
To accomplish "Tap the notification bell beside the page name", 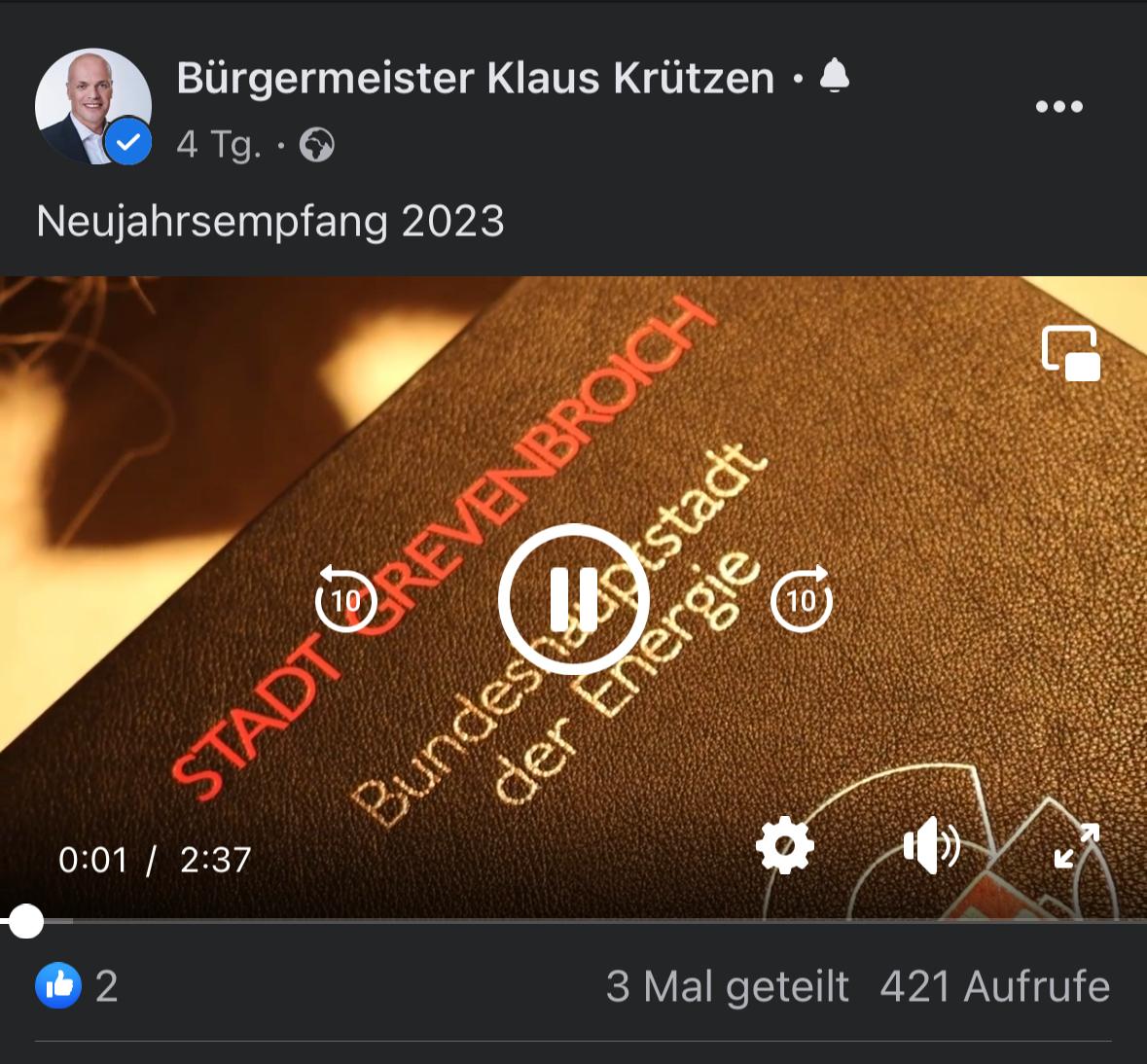I will click(x=835, y=76).
